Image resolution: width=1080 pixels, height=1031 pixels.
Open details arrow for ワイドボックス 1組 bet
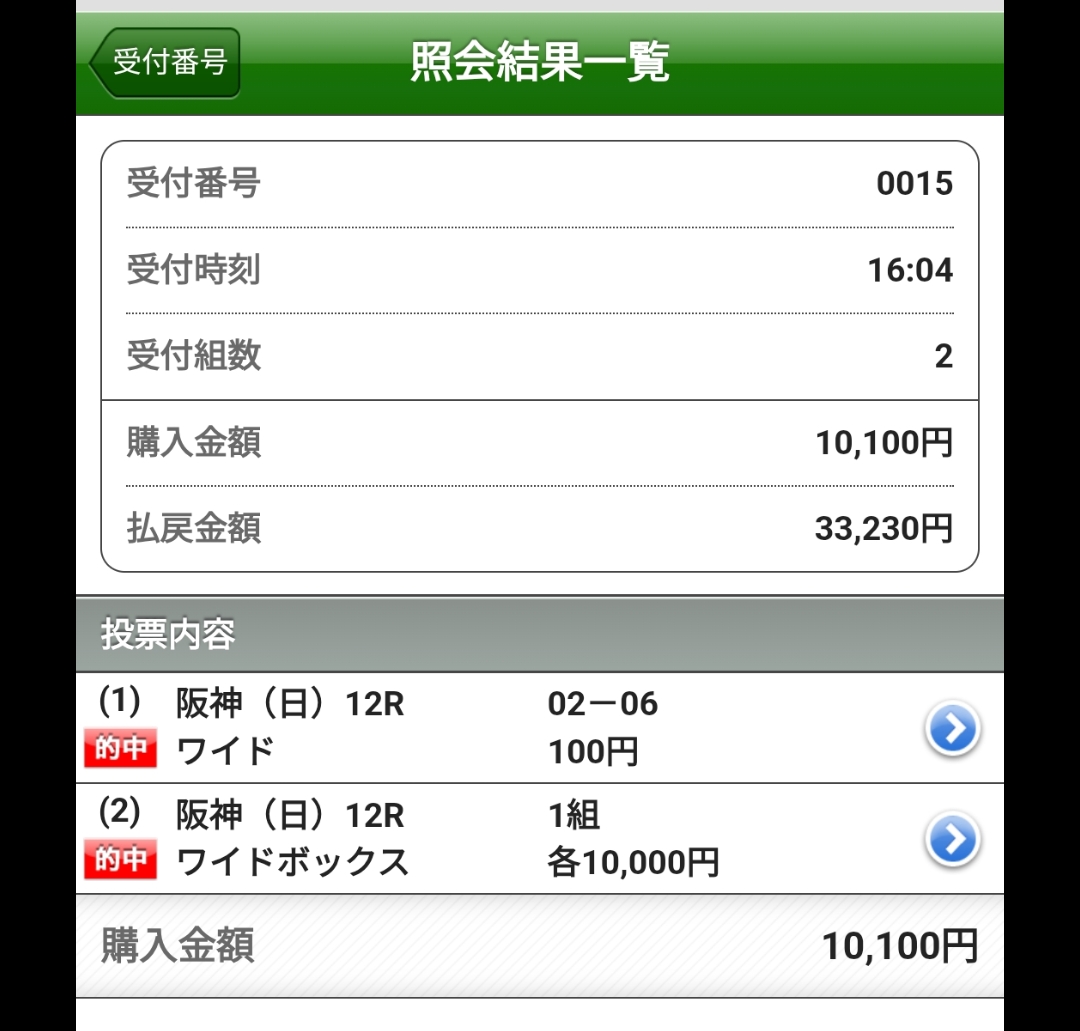pyautogui.click(x=951, y=840)
